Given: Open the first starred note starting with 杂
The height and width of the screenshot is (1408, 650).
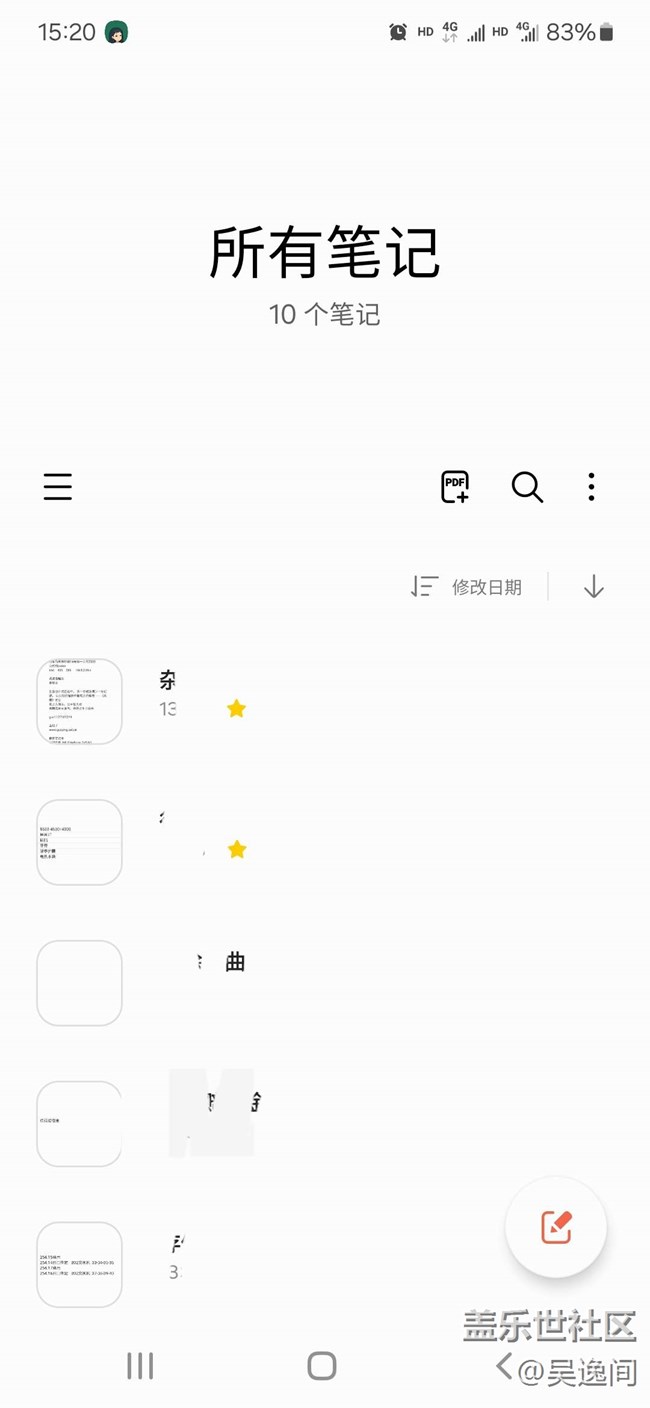Looking at the screenshot, I should pyautogui.click(x=325, y=701).
